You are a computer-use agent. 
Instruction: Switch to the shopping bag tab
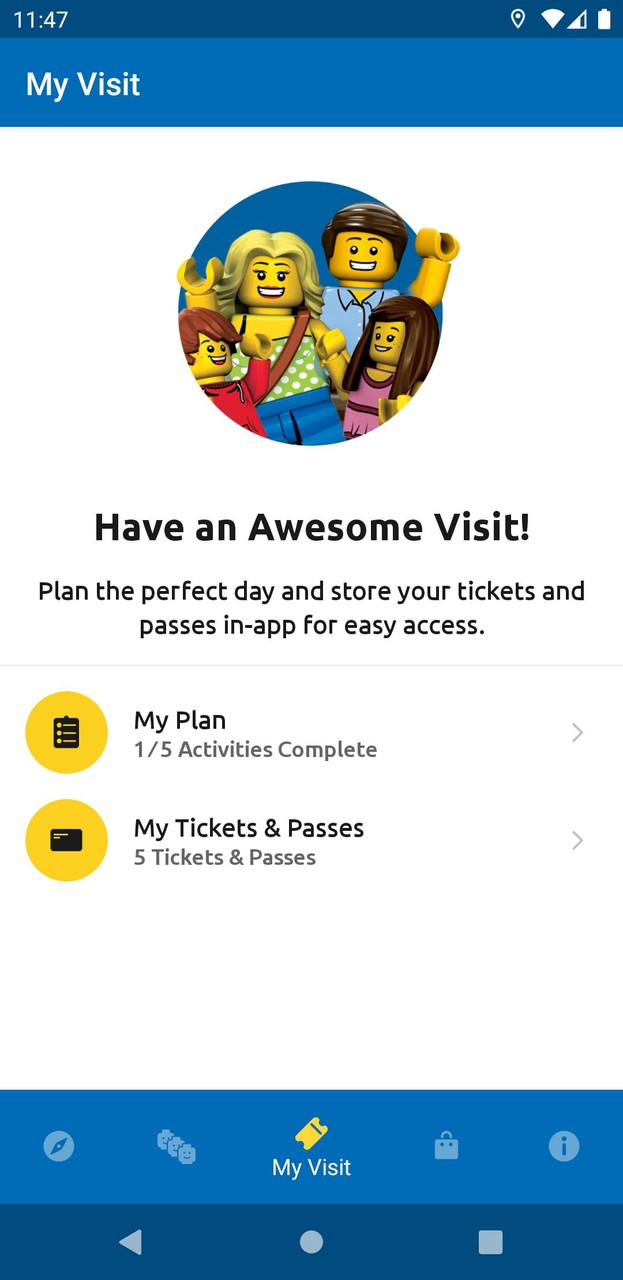[446, 1146]
